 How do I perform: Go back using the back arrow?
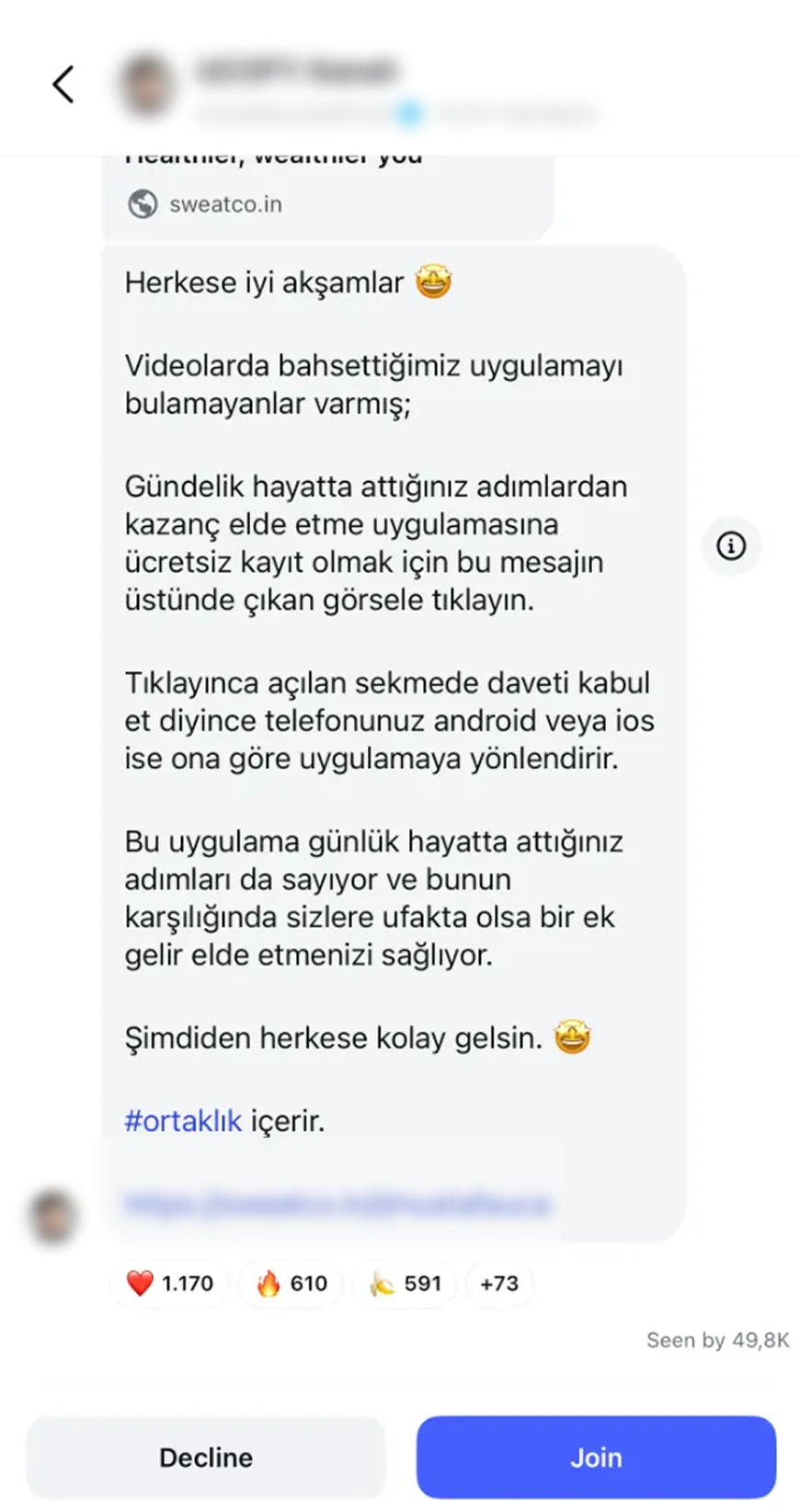click(x=63, y=85)
